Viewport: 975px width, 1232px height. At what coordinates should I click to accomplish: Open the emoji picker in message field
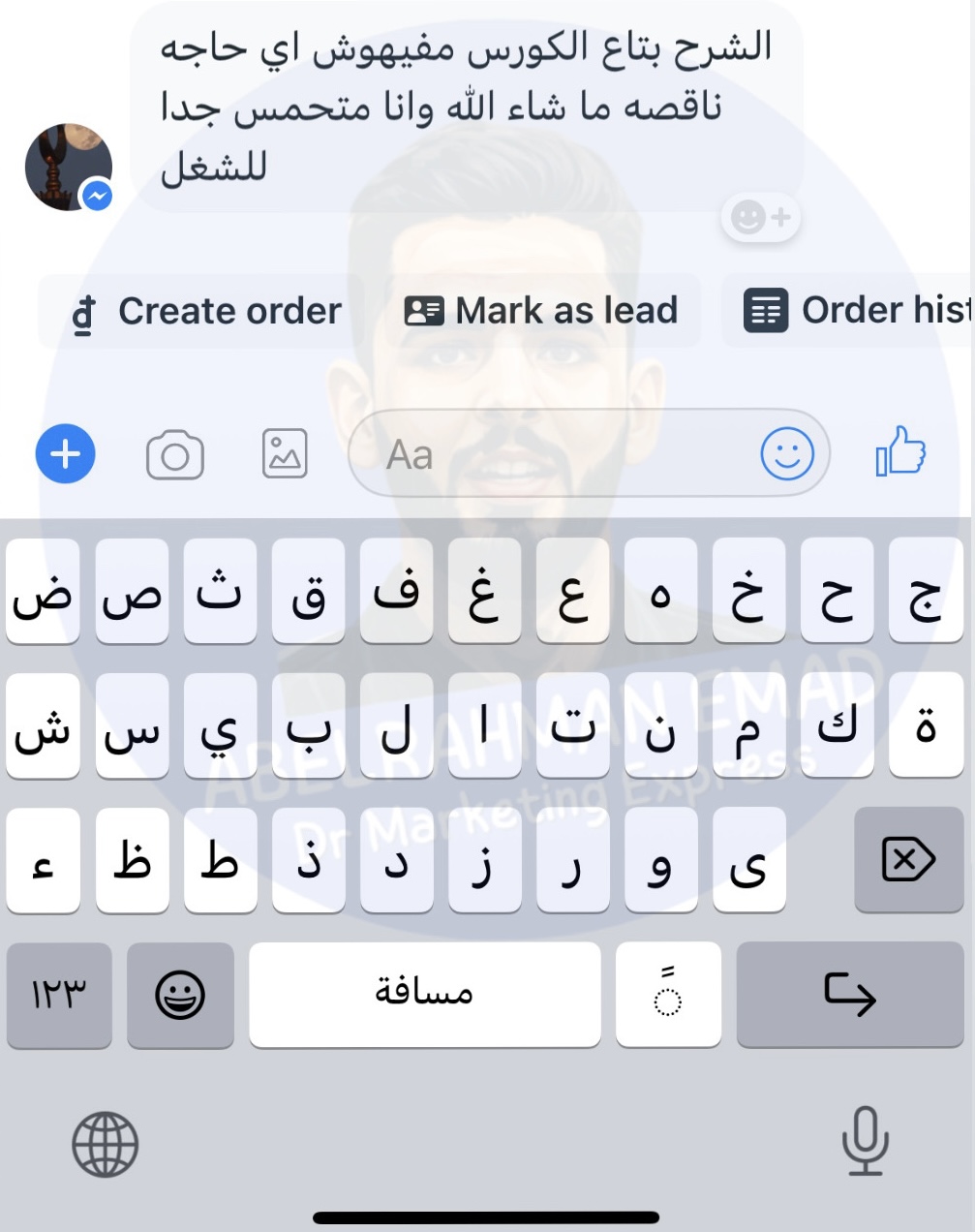[x=786, y=454]
